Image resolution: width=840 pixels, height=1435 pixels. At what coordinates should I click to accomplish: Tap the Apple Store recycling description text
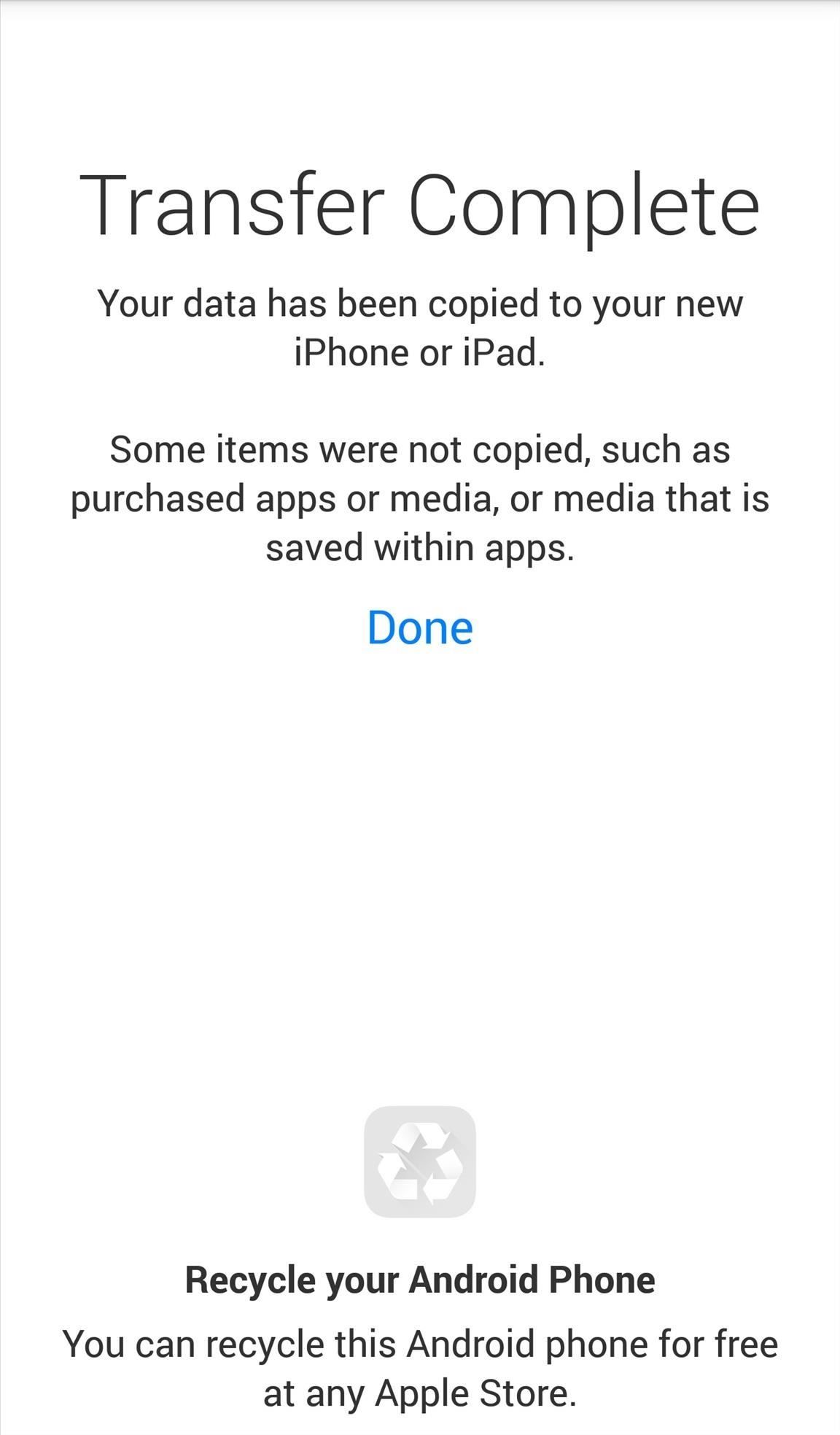pos(420,1366)
